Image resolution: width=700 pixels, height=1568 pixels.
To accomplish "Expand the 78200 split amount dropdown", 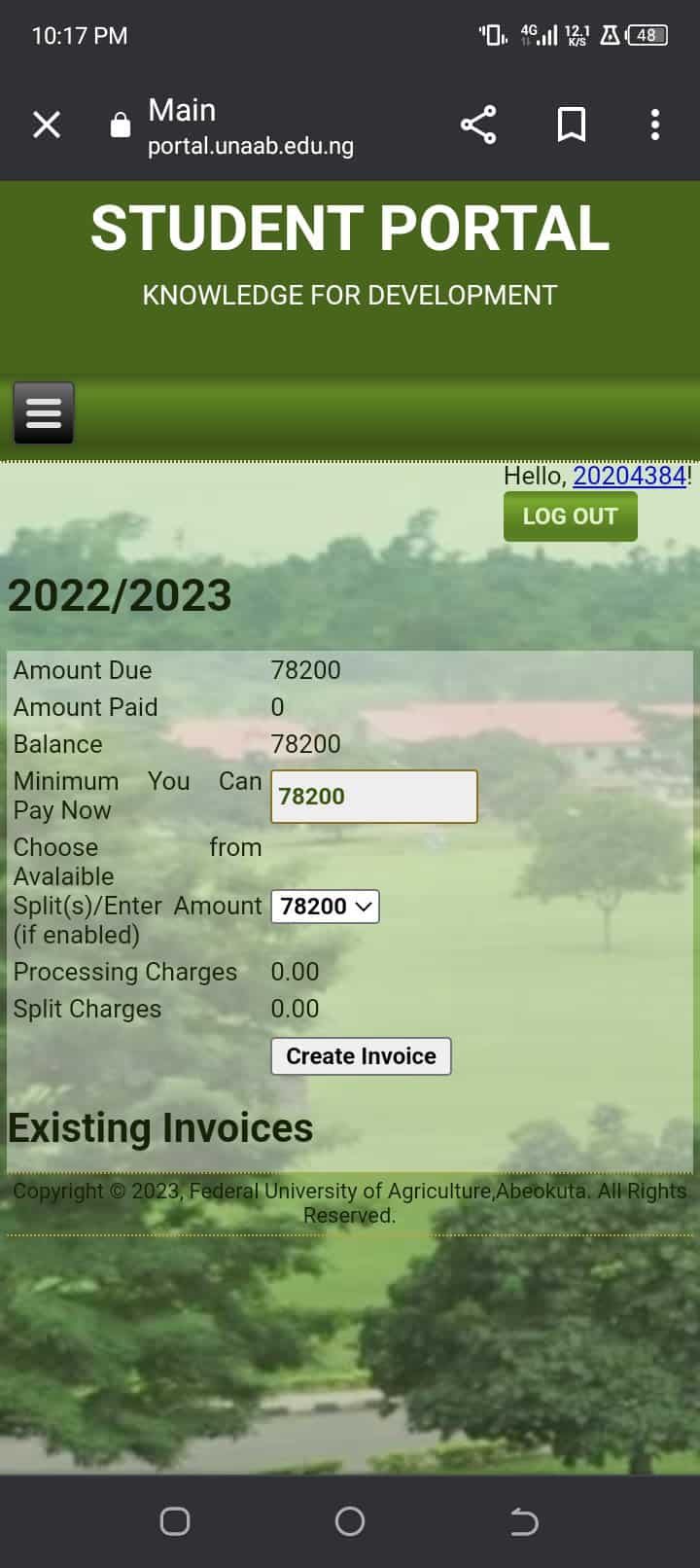I will coord(325,907).
